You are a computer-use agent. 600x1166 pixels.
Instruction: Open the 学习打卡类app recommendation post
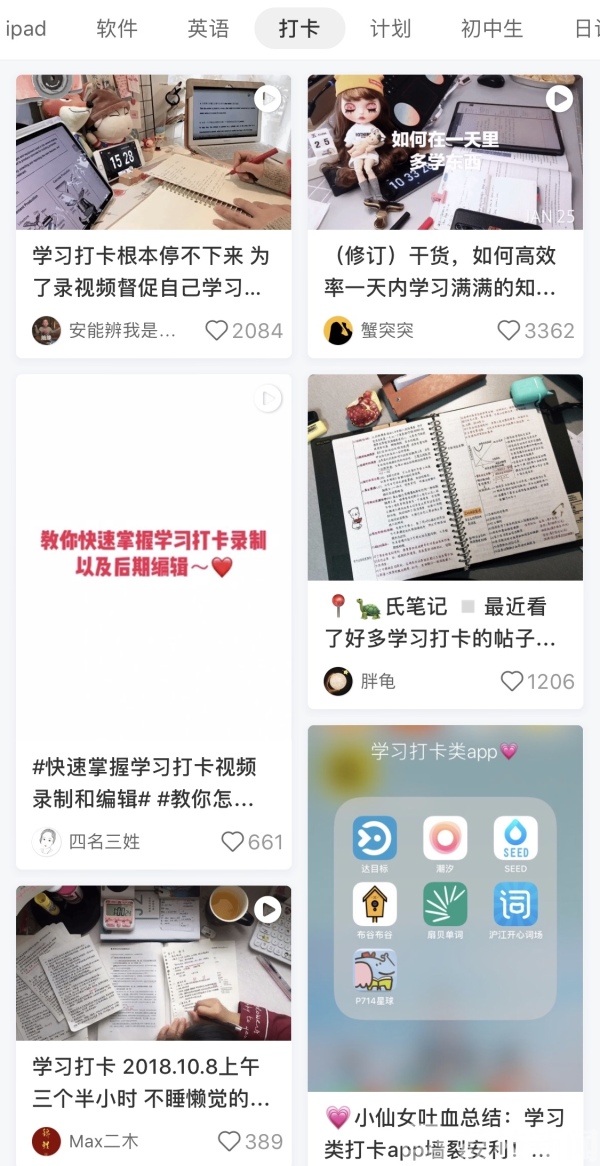pyautogui.click(x=445, y=907)
